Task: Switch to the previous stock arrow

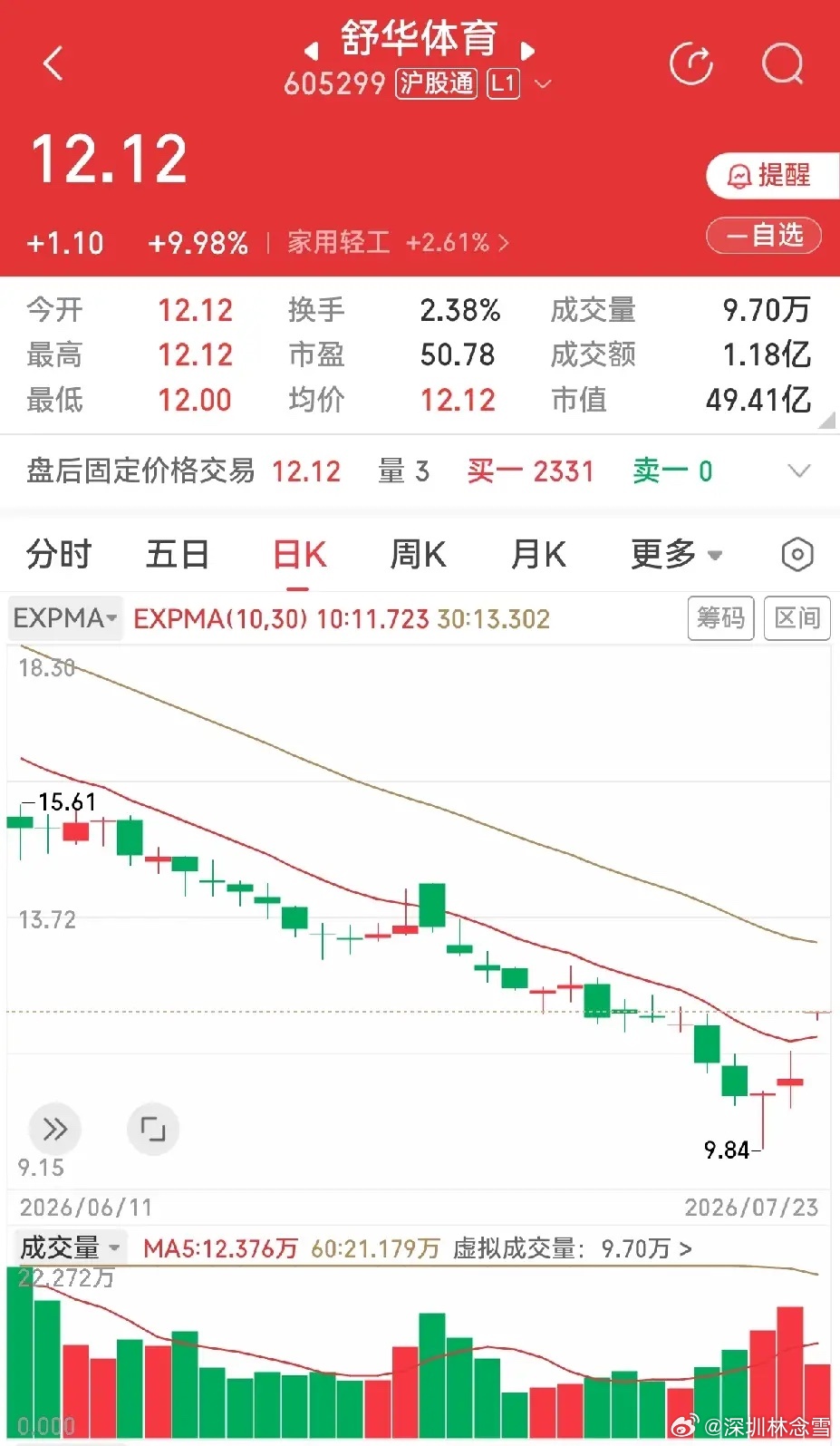Action: coord(312,50)
